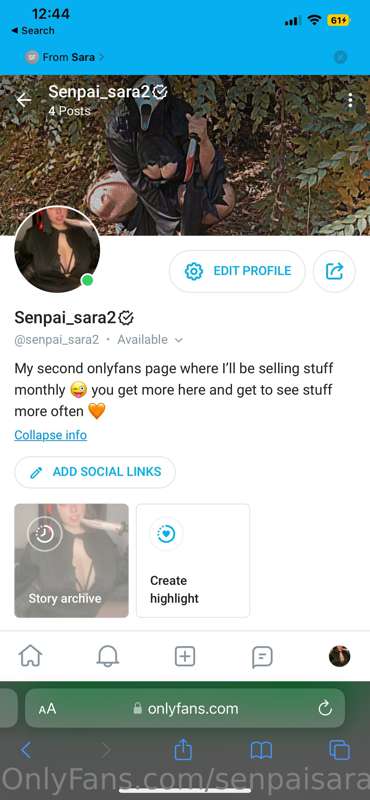
Task: Open Safari bookmarks
Action: tap(261, 750)
